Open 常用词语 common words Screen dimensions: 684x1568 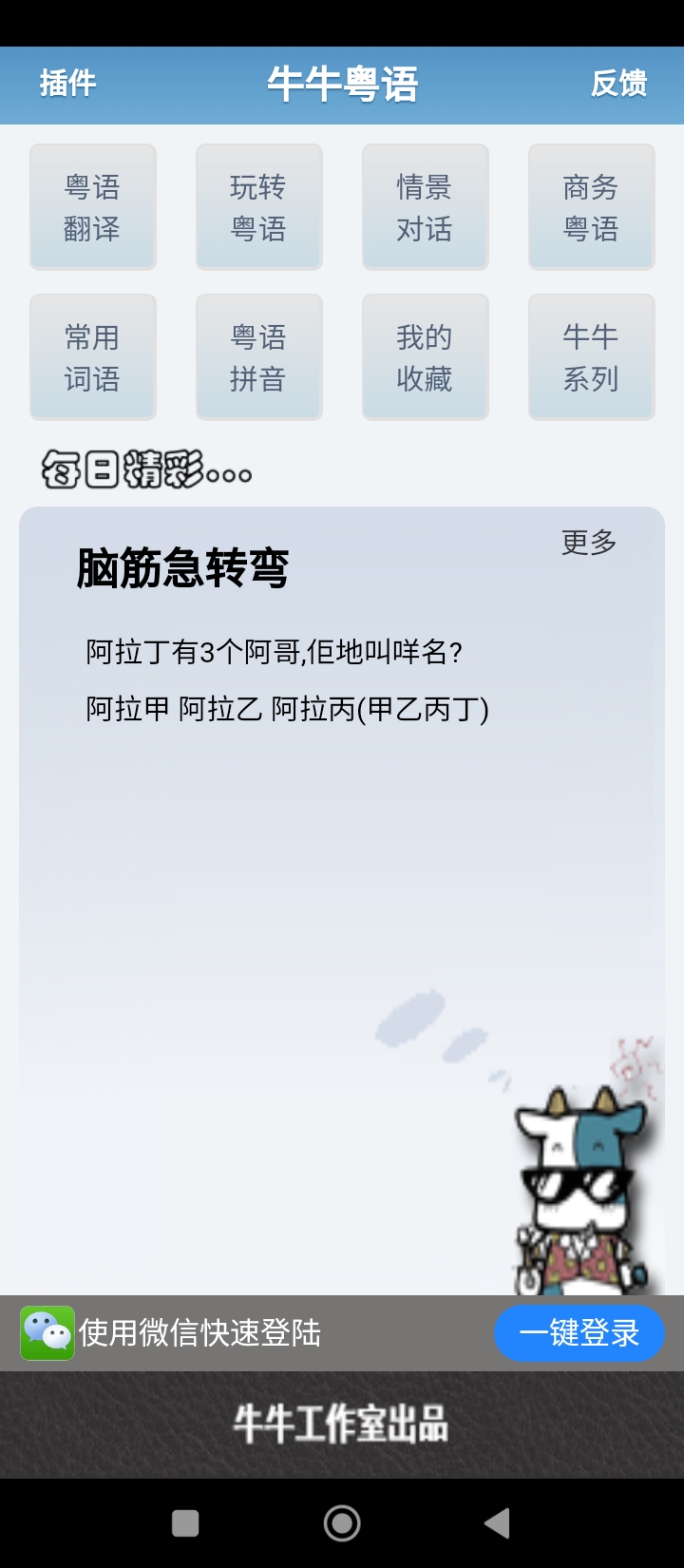pos(92,357)
